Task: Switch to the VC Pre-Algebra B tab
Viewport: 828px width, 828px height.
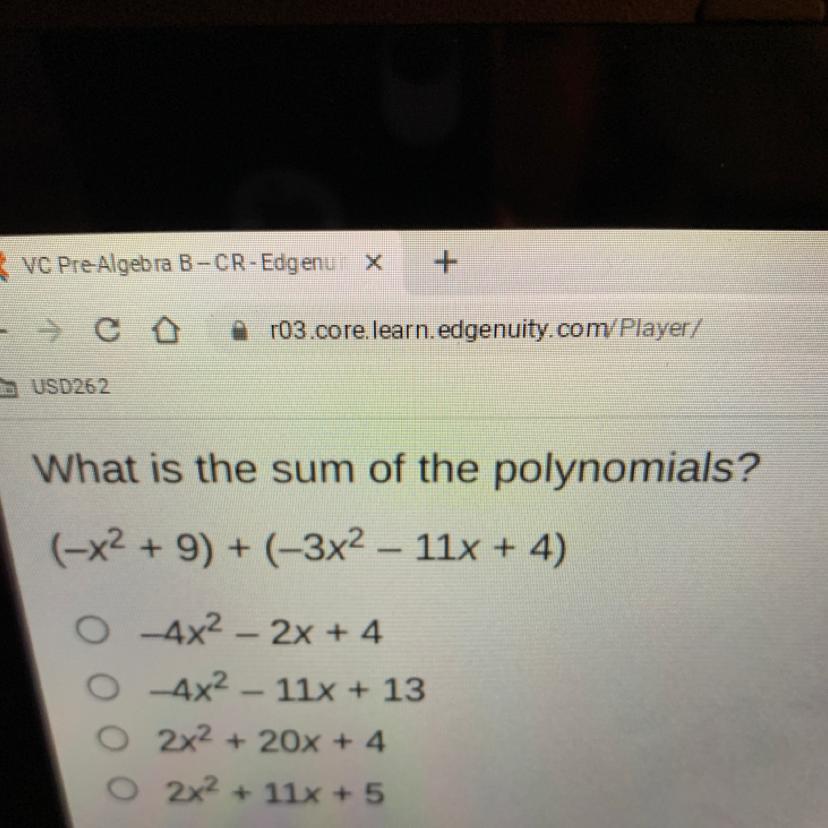Action: click(170, 264)
